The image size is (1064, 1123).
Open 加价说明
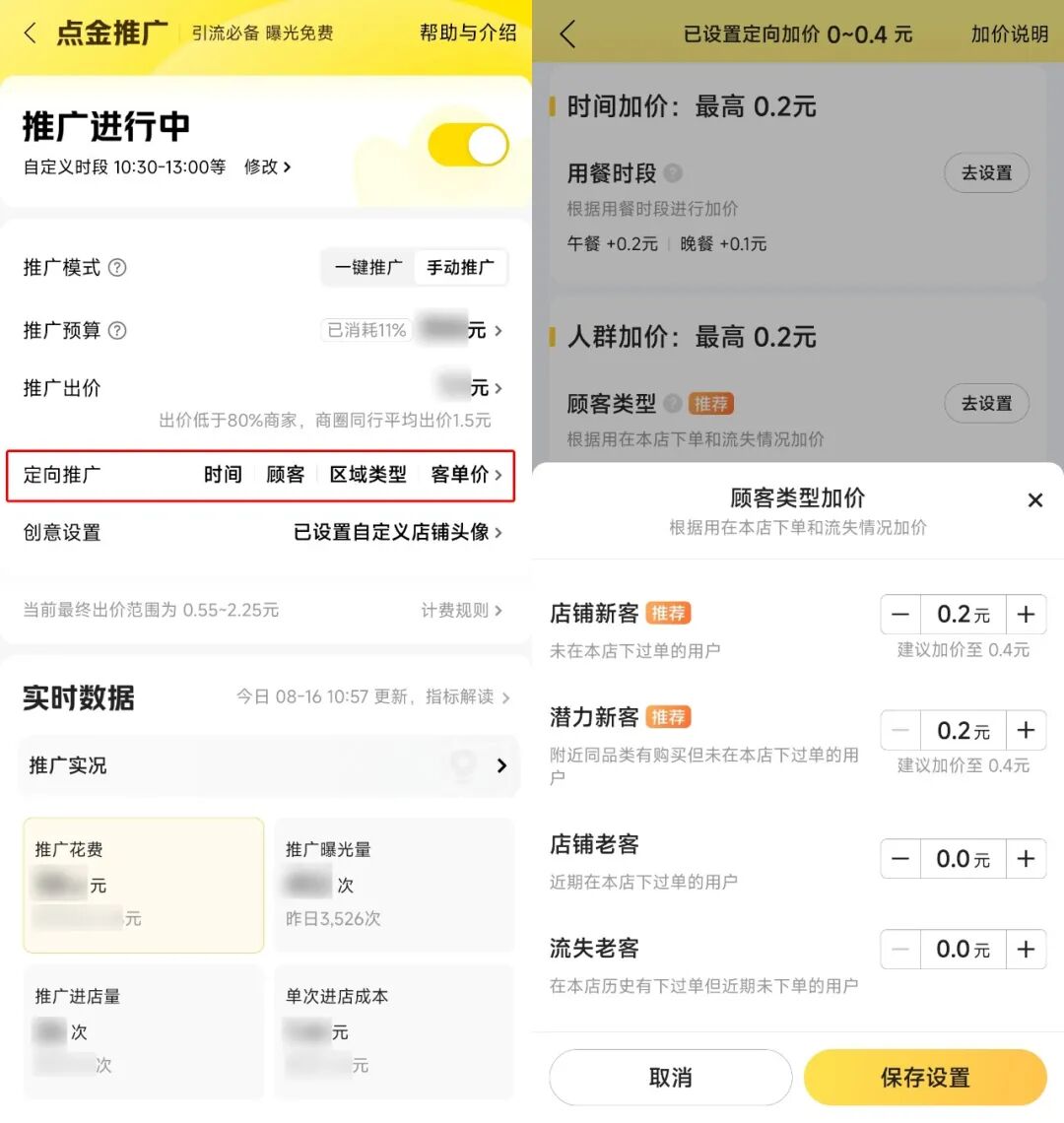(1009, 34)
